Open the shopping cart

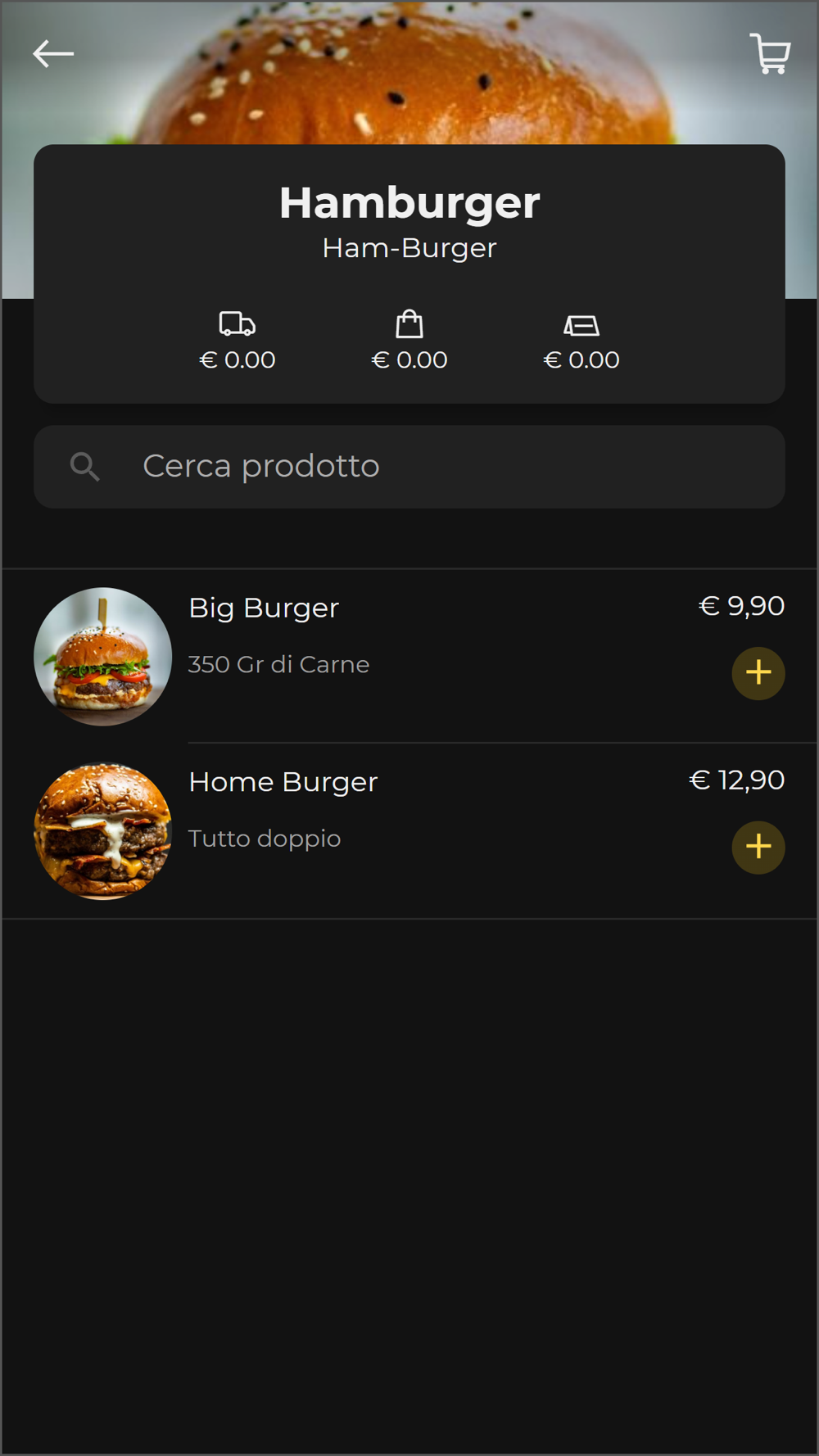770,54
